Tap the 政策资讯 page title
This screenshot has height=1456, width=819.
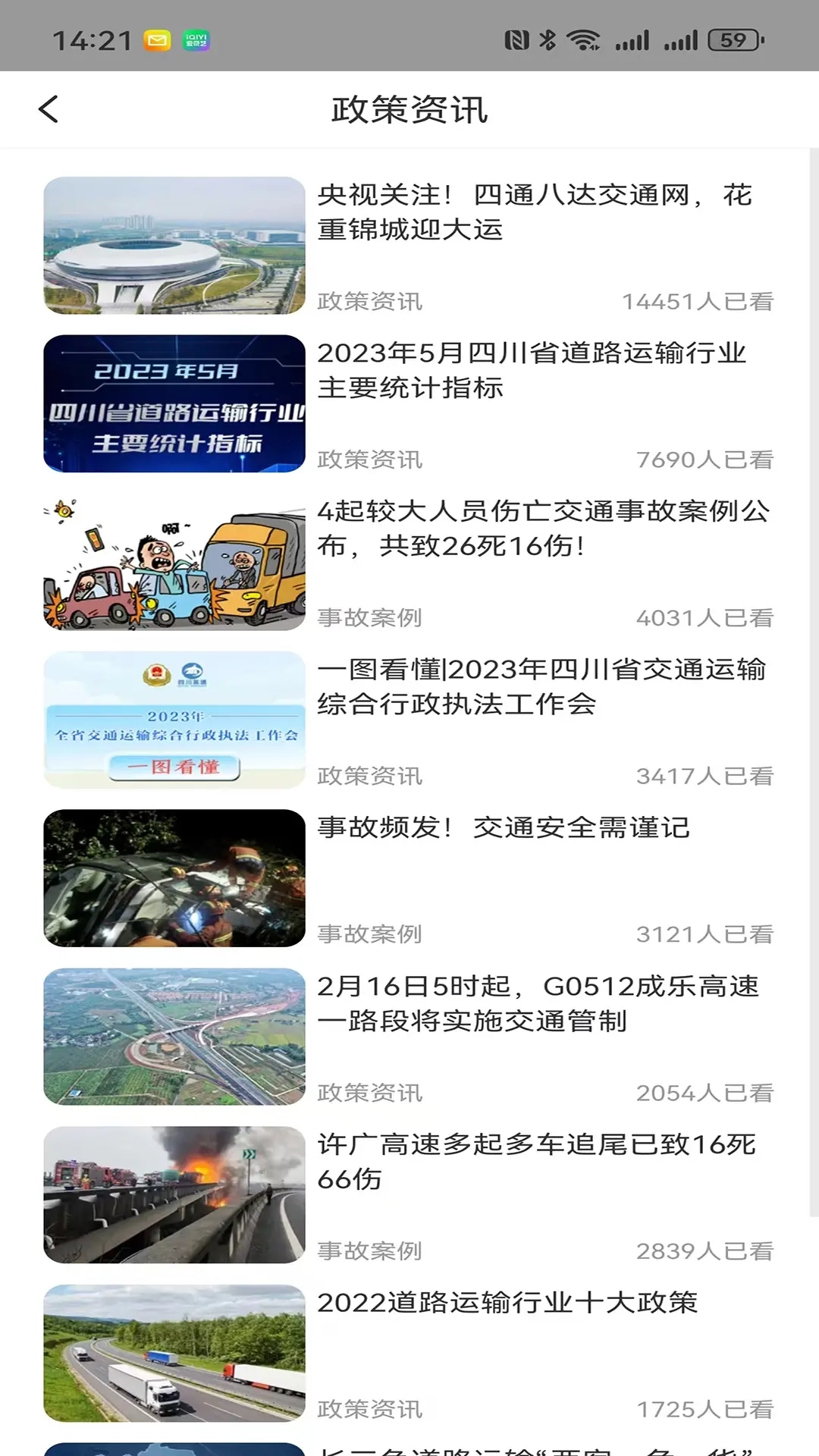(x=409, y=108)
